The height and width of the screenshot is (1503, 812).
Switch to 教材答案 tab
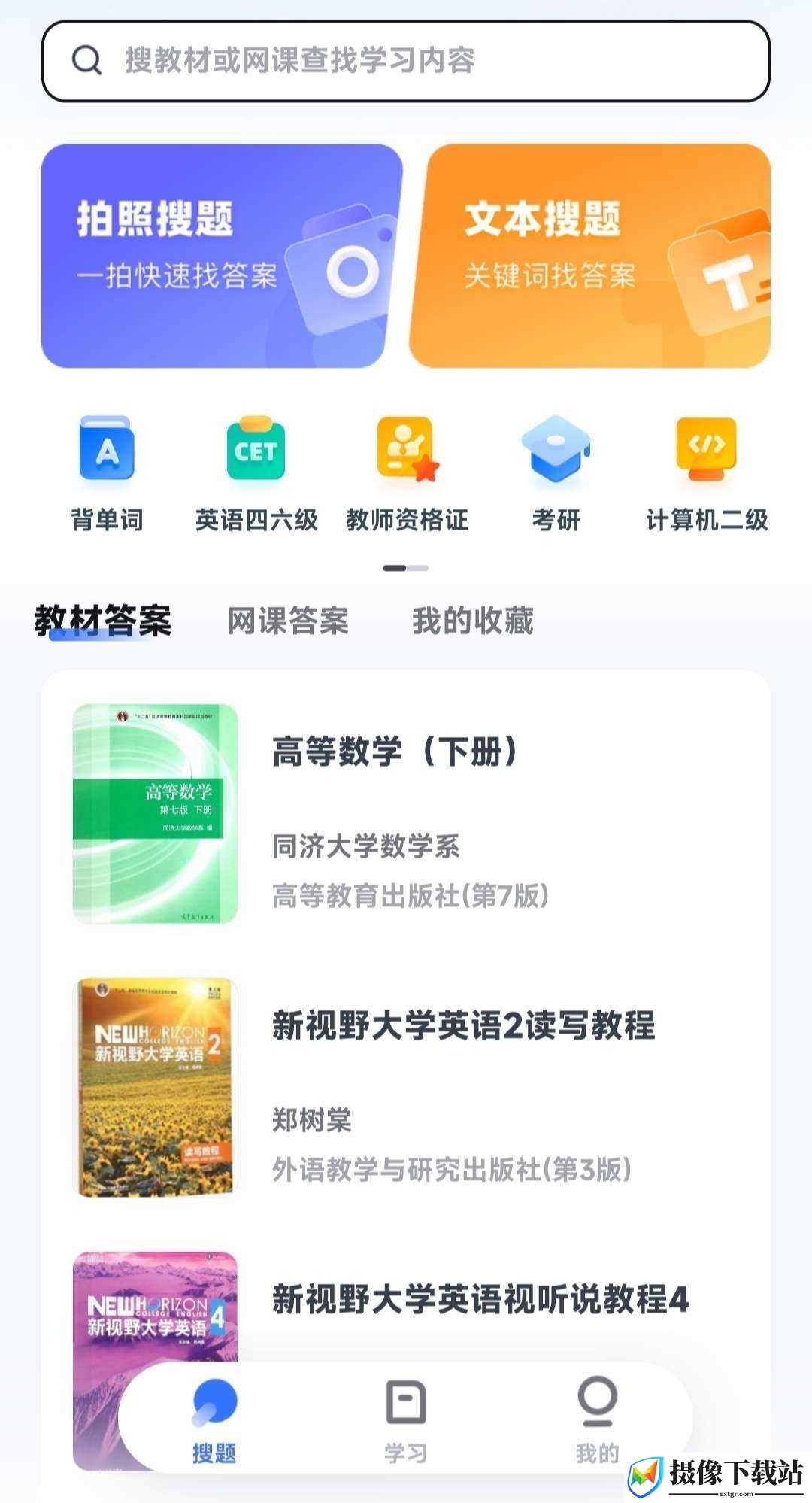[103, 621]
